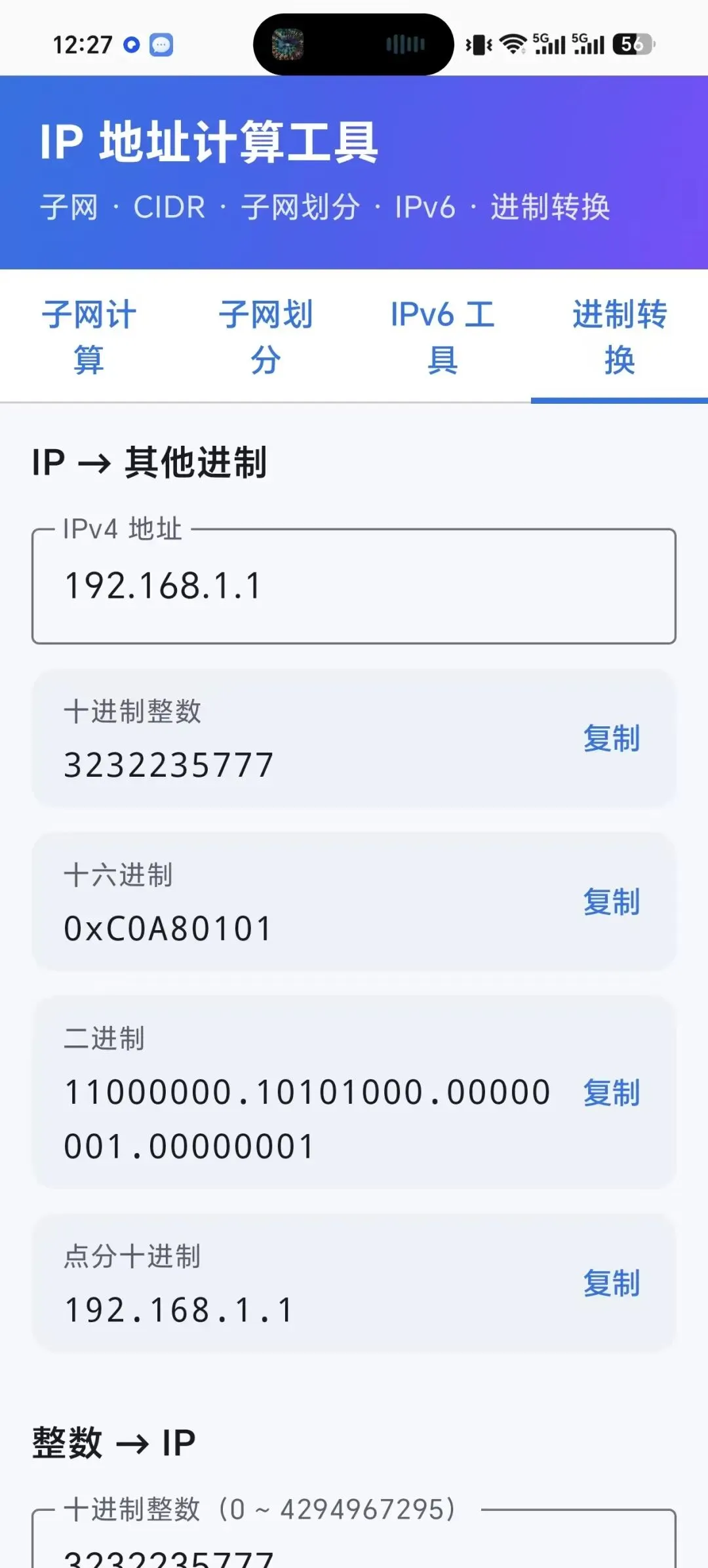This screenshot has height=1568, width=708.
Task: Copy the 二进制 binary result
Action: coord(611,1093)
